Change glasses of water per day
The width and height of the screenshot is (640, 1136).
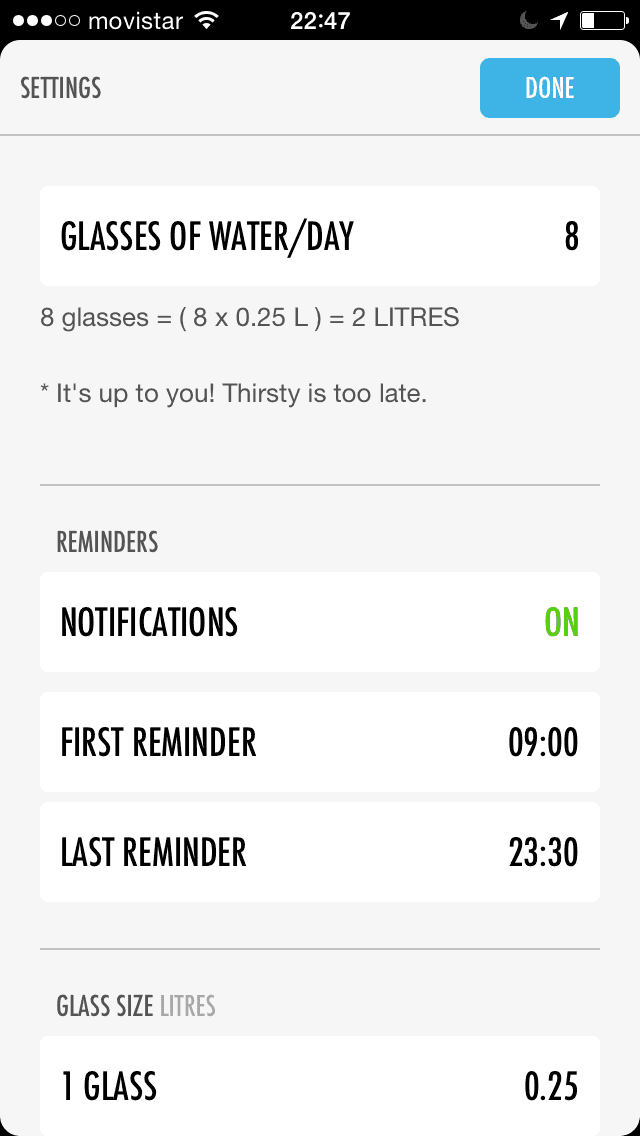coord(320,236)
